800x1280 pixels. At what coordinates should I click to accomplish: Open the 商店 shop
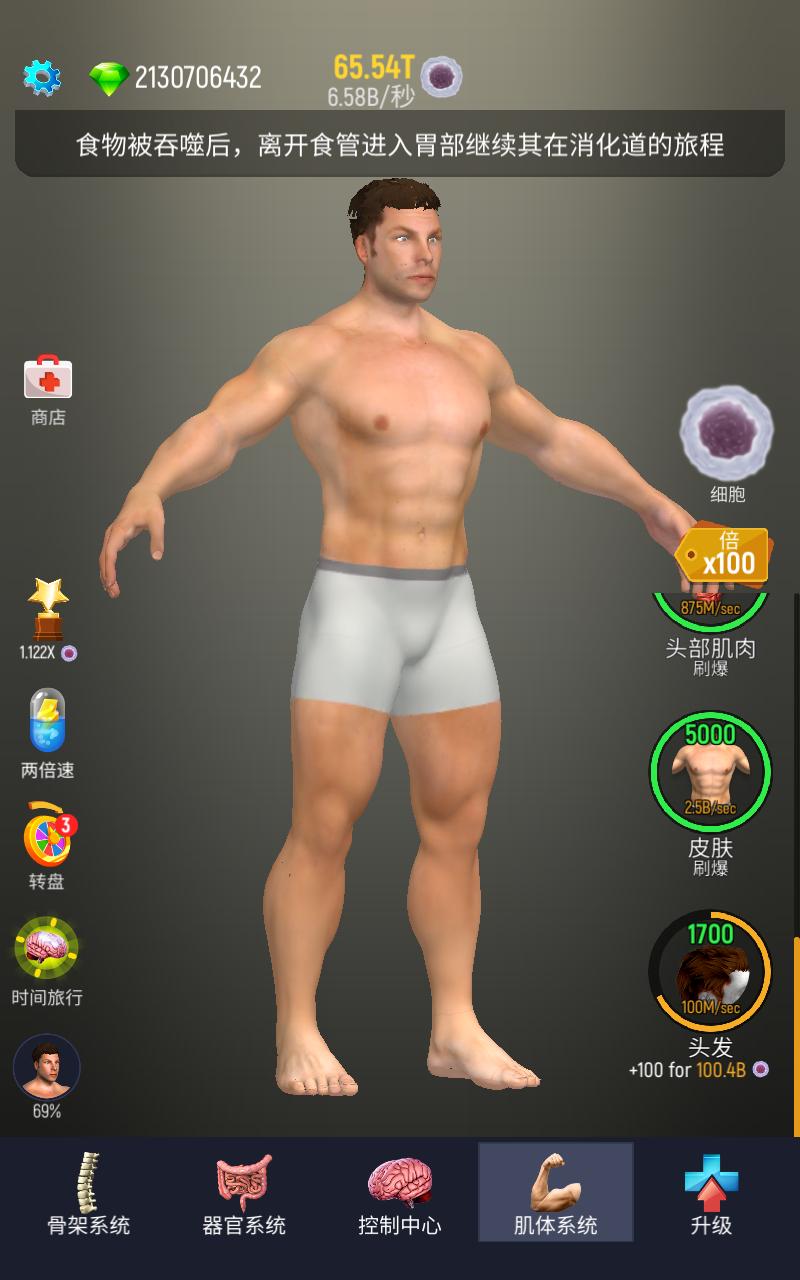48,390
